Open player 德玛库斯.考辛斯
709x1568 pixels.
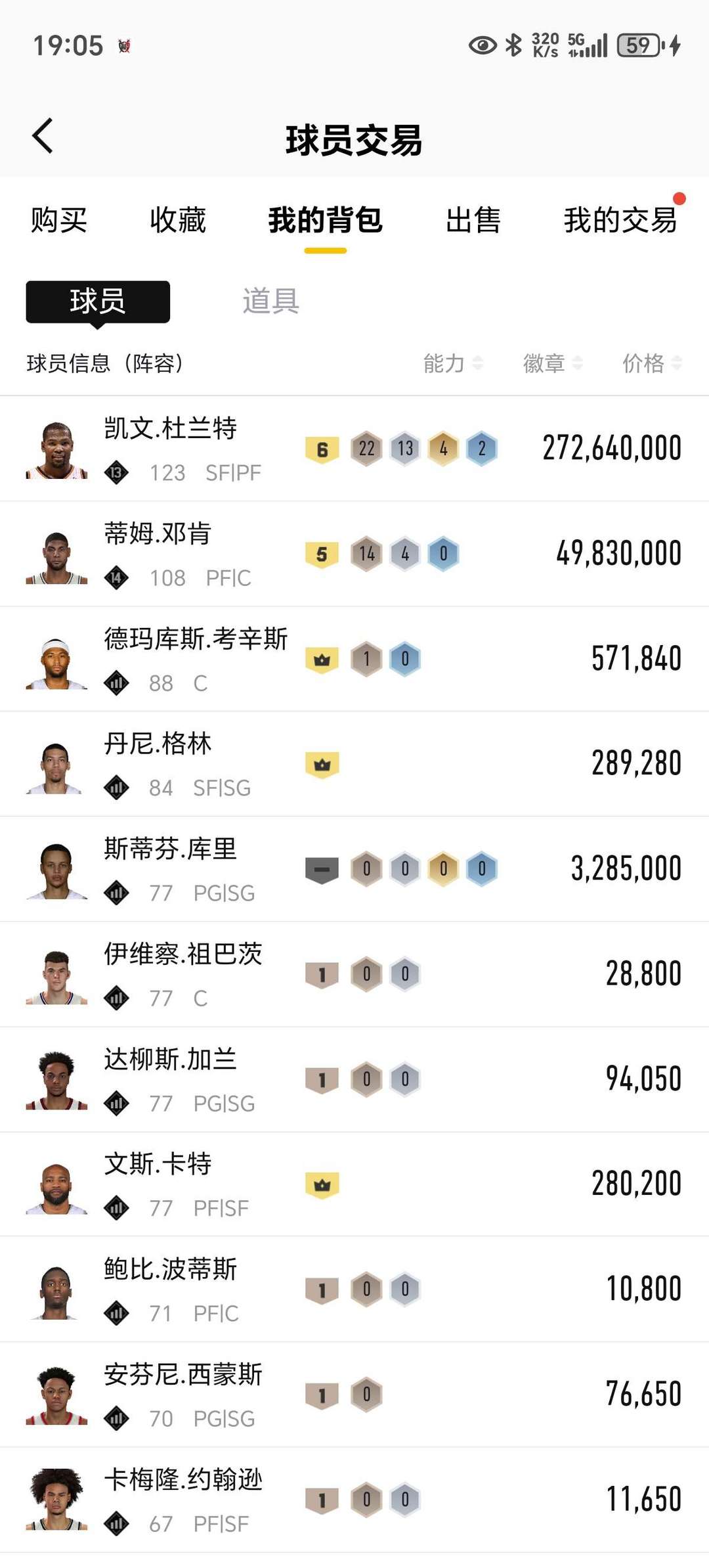pos(354,659)
